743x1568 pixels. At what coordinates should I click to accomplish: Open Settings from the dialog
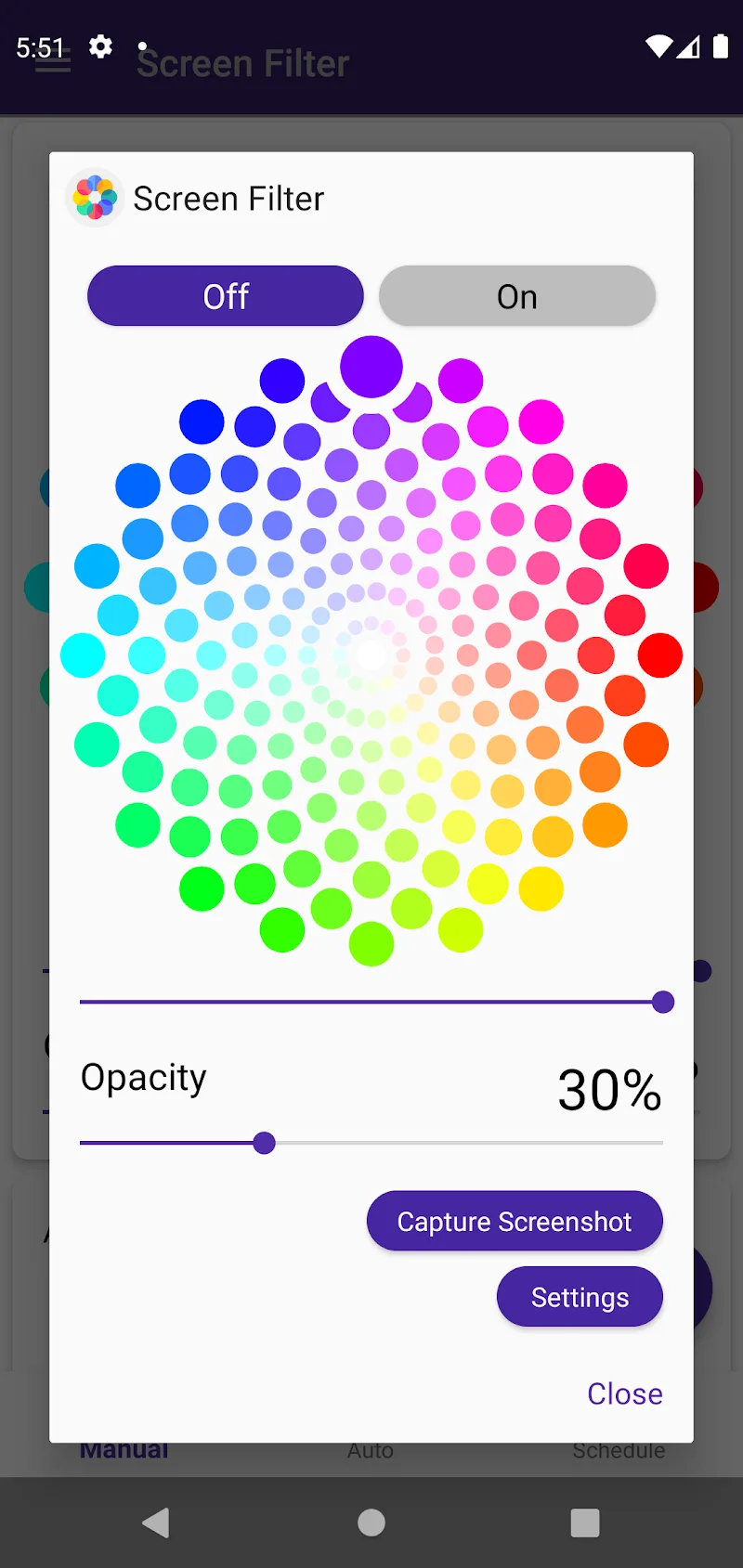(579, 1296)
